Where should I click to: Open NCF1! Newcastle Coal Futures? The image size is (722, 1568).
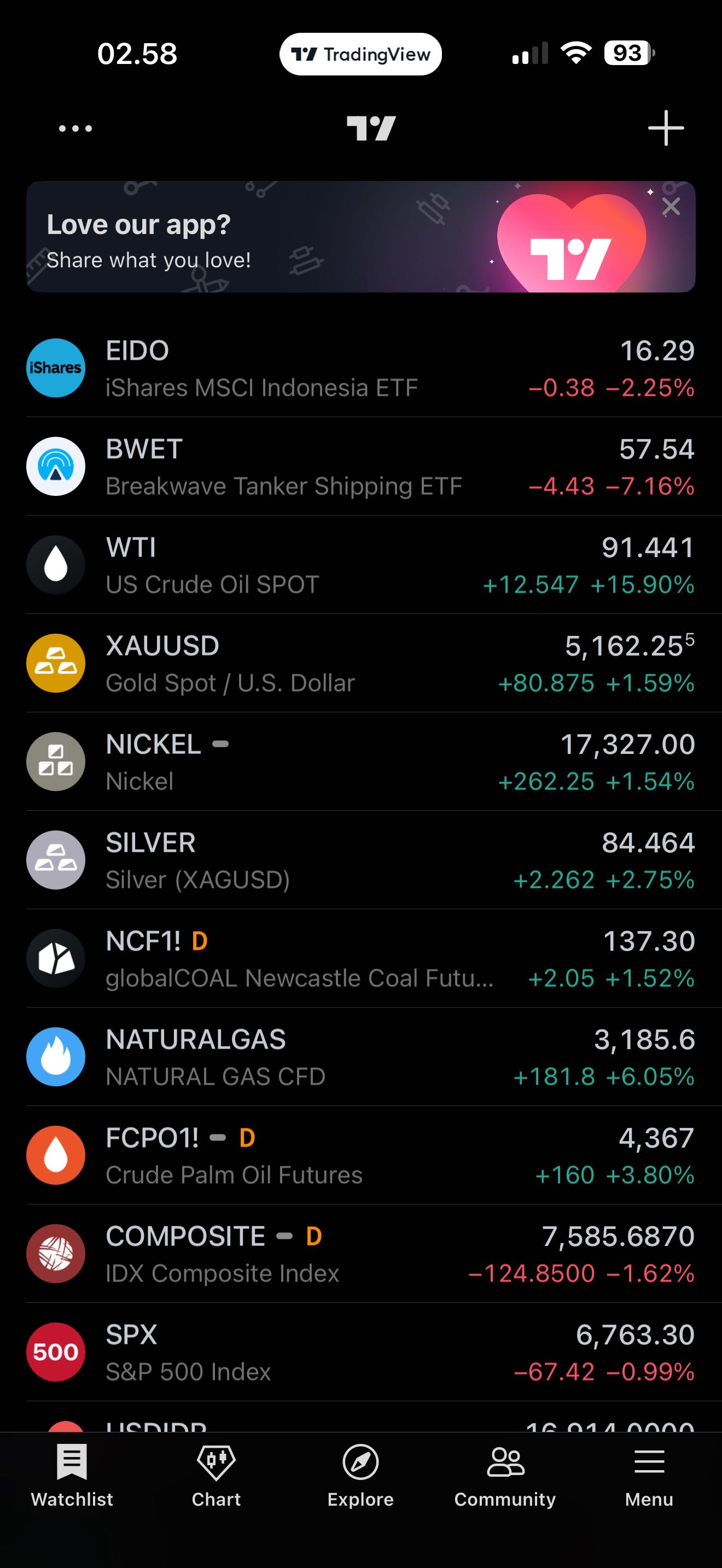(359, 959)
